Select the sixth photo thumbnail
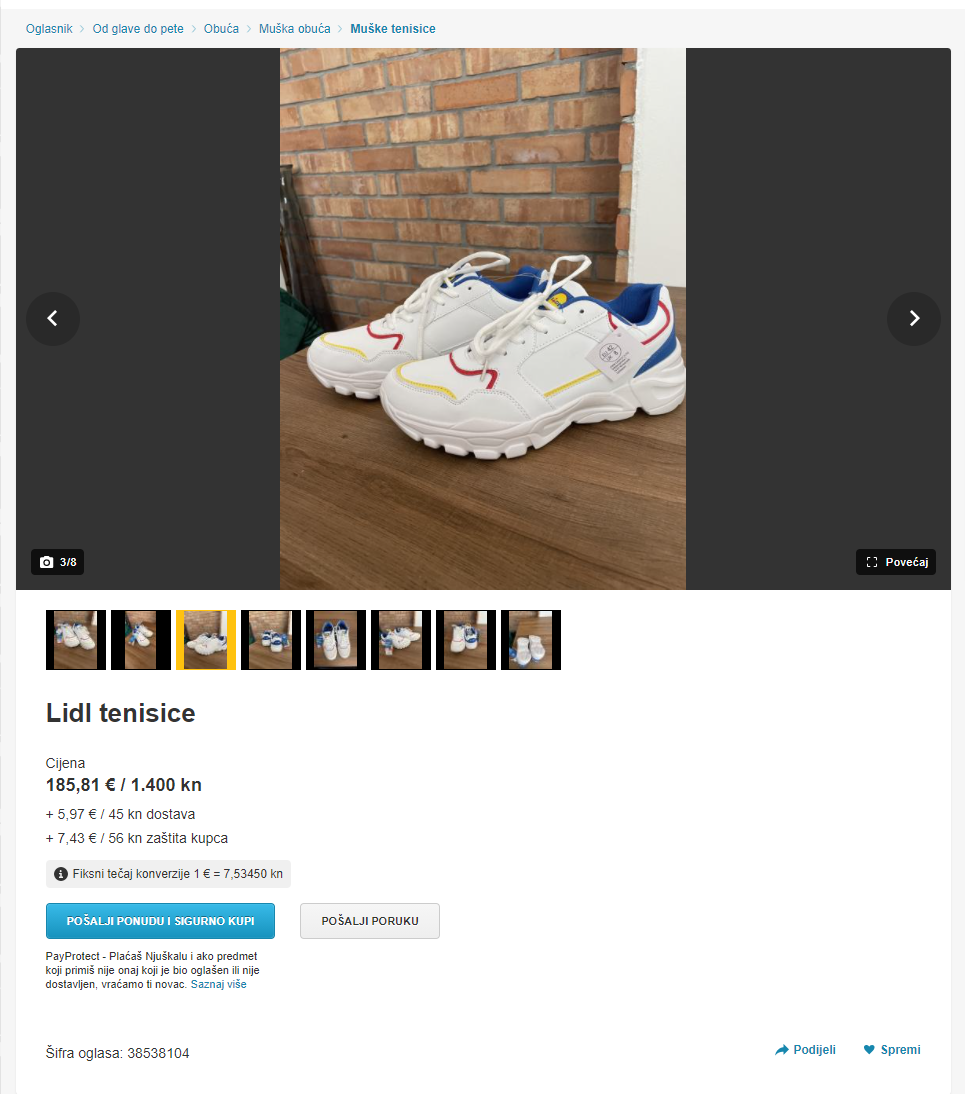The image size is (965, 1094). pos(401,640)
